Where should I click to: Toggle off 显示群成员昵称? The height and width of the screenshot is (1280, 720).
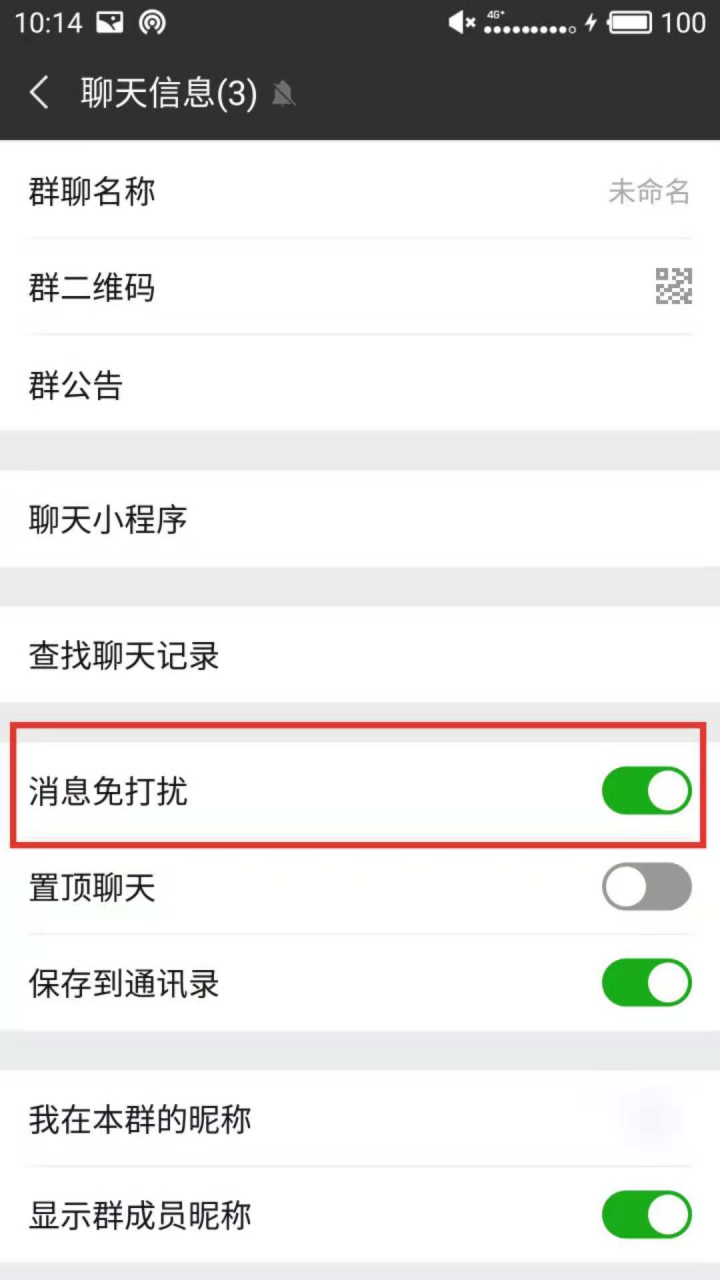point(646,1215)
